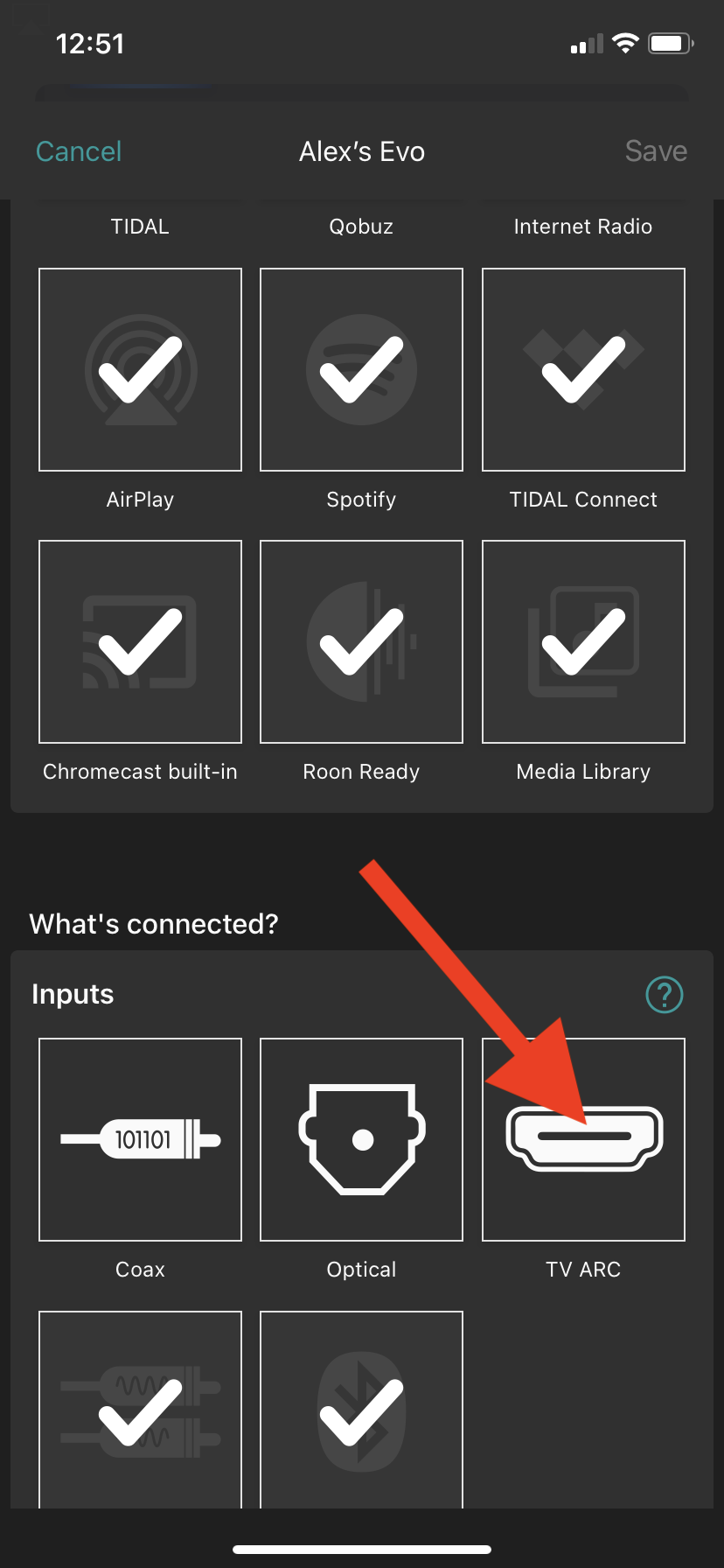Toggle the Roon Ready tile
This screenshot has width=724, height=1568.
click(361, 641)
